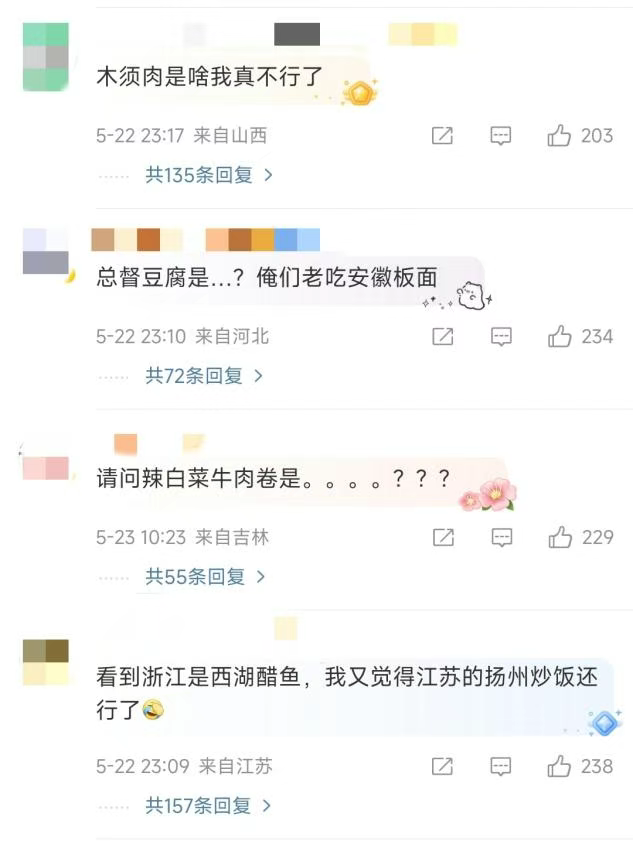Repost the 木须肉是啥我真不行了 comment

(x=442, y=136)
